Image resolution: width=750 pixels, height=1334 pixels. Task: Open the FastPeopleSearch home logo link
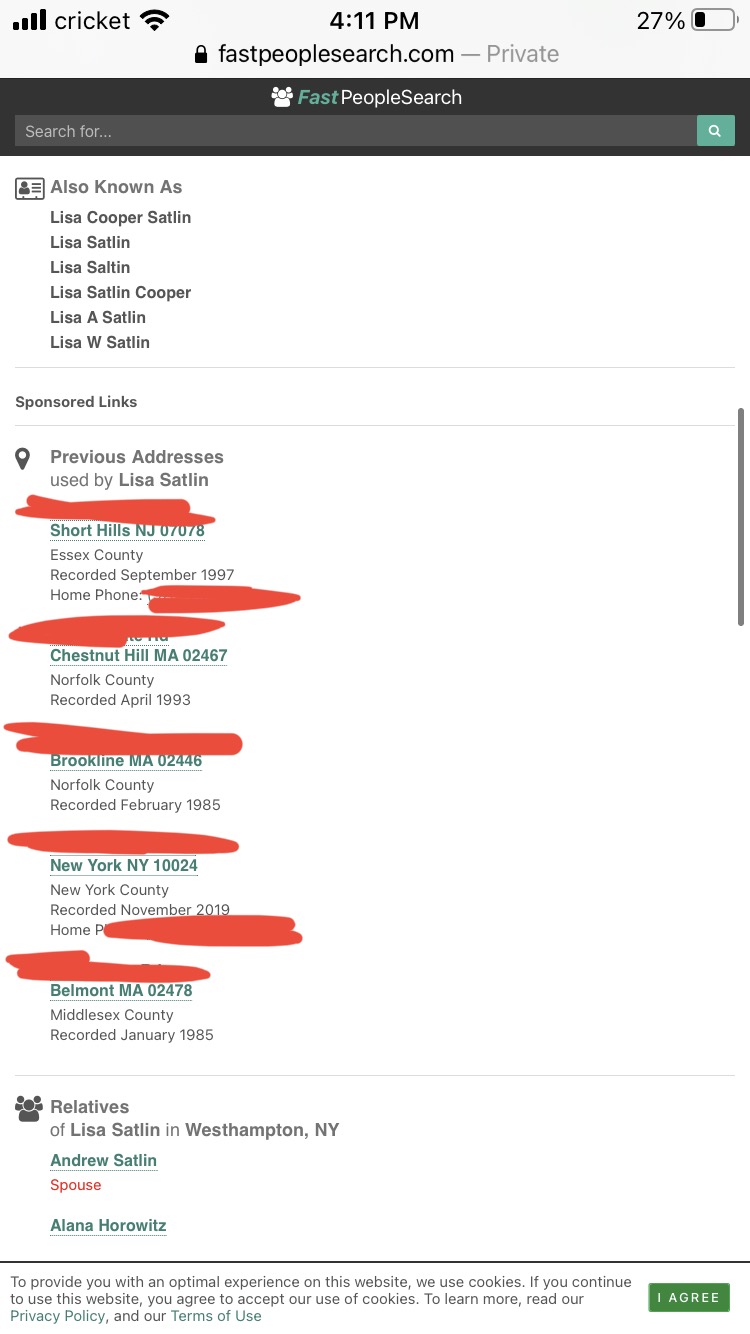pos(366,97)
